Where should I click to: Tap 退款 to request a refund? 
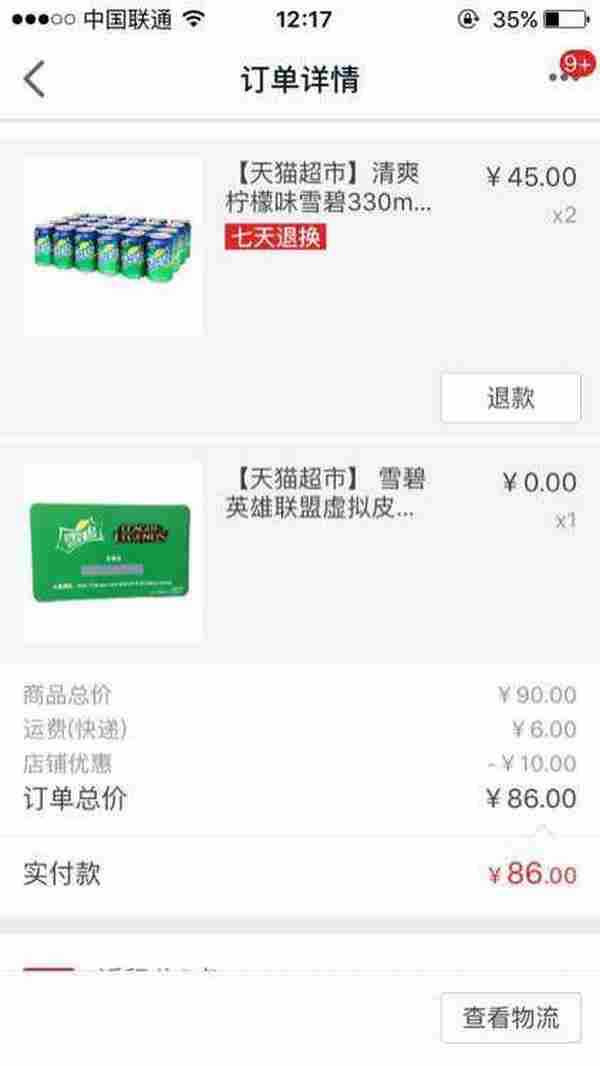click(510, 398)
